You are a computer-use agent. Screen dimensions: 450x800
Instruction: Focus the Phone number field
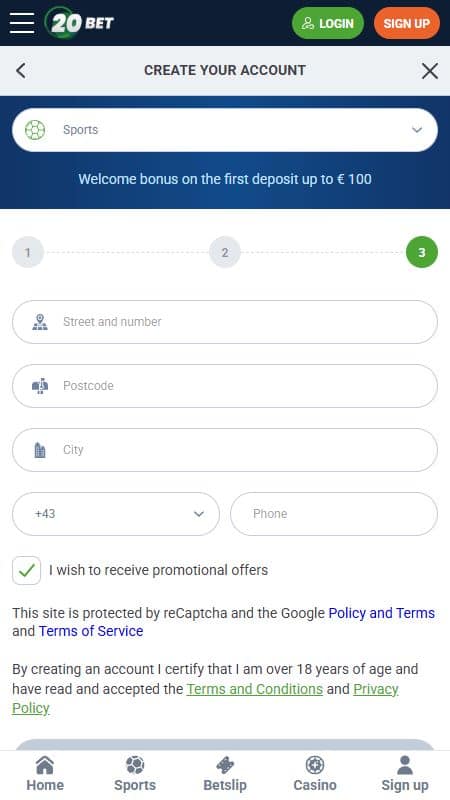pos(334,514)
